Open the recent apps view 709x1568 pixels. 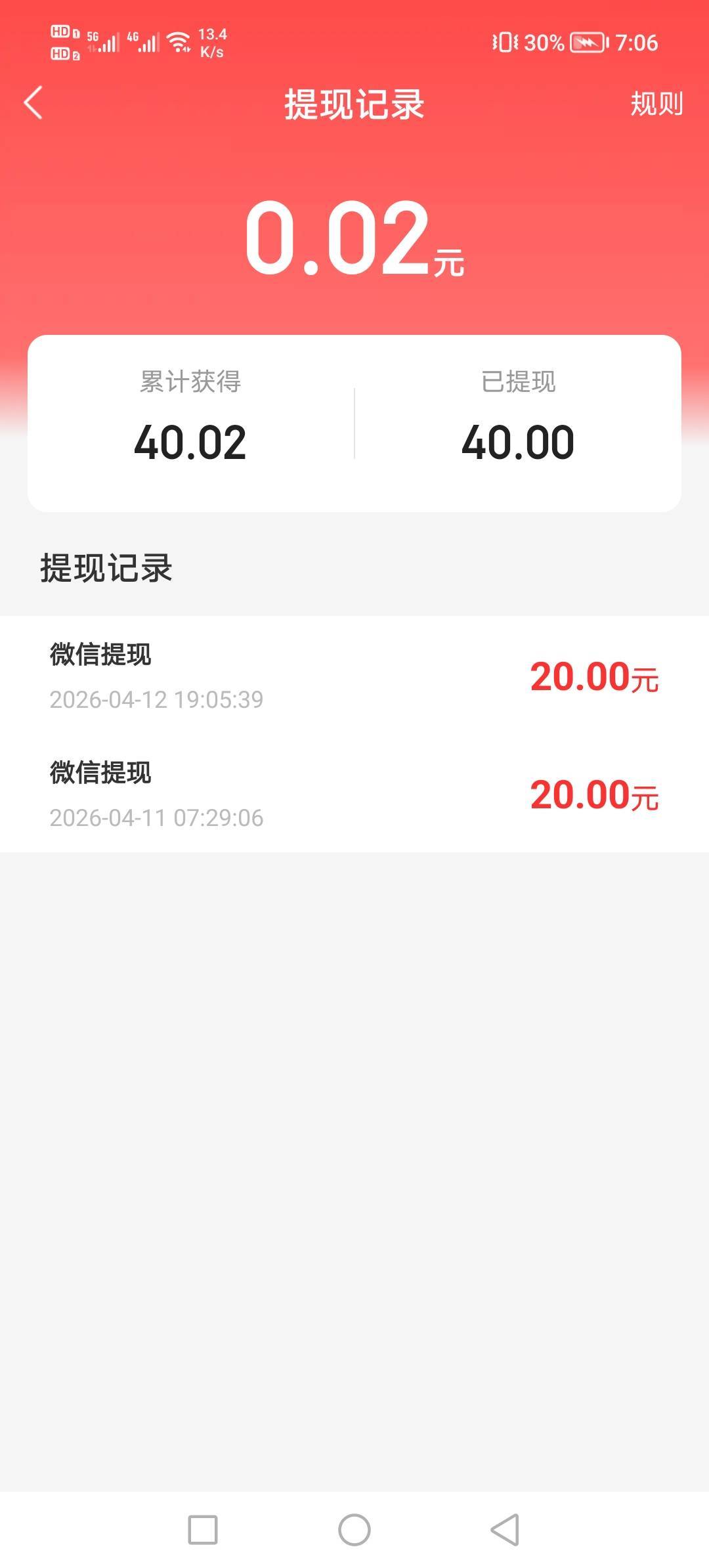pyautogui.click(x=203, y=1529)
